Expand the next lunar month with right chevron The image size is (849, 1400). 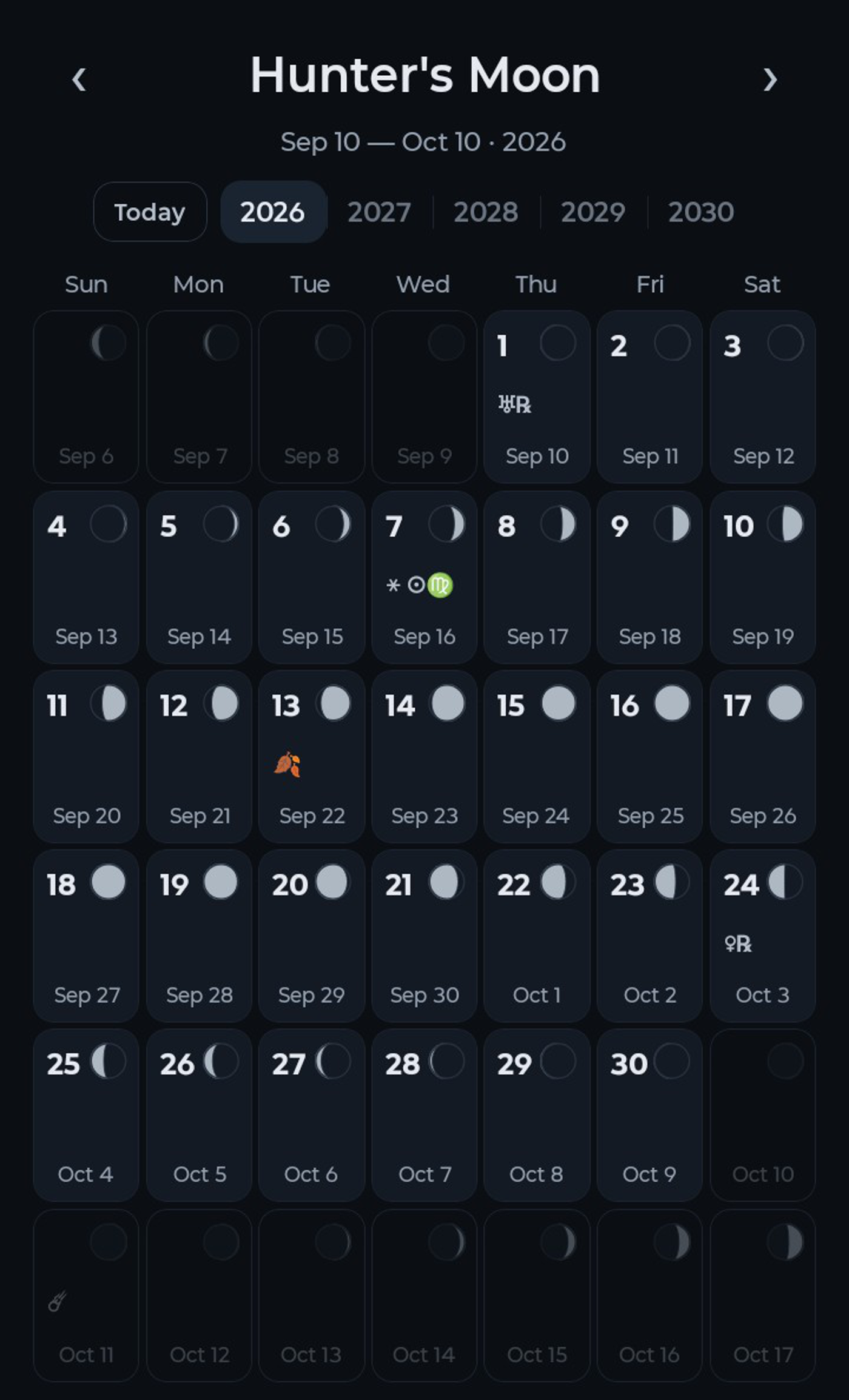click(x=770, y=79)
